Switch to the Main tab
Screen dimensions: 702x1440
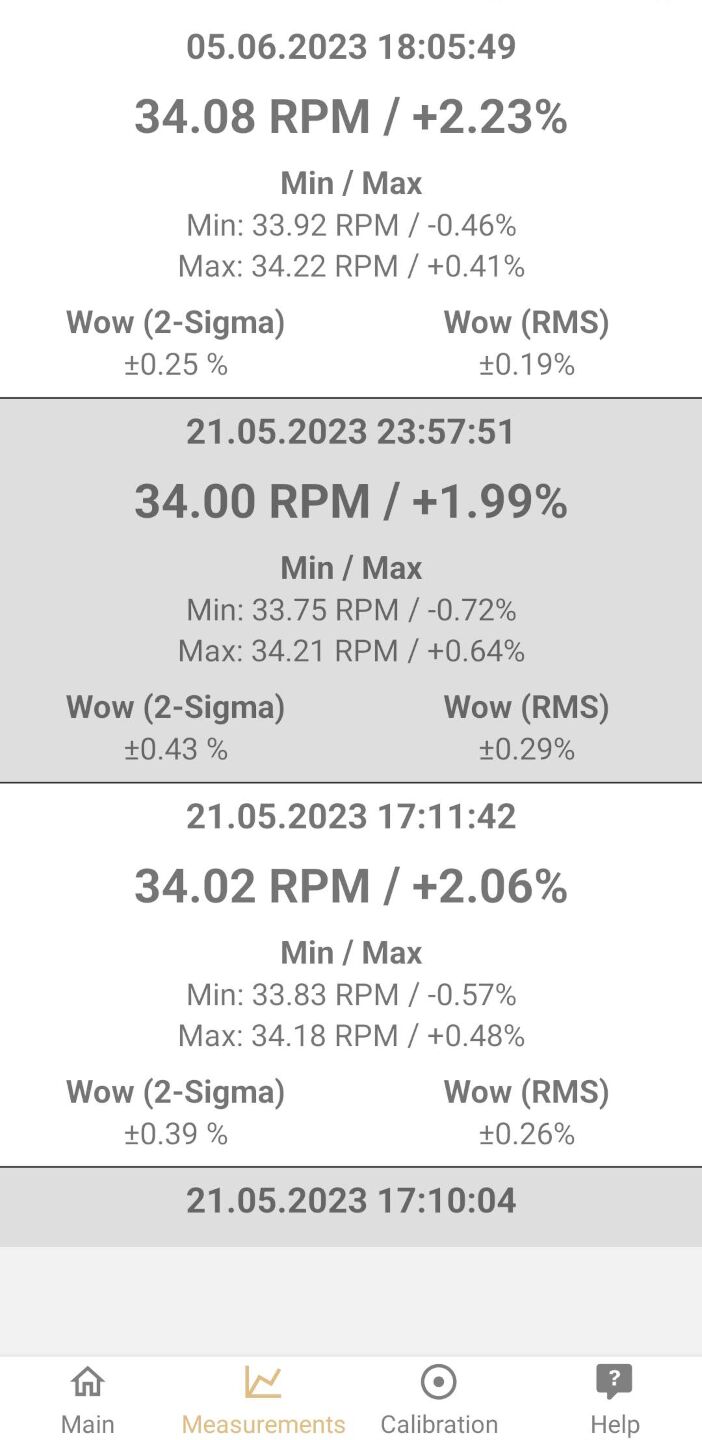[x=88, y=1399]
